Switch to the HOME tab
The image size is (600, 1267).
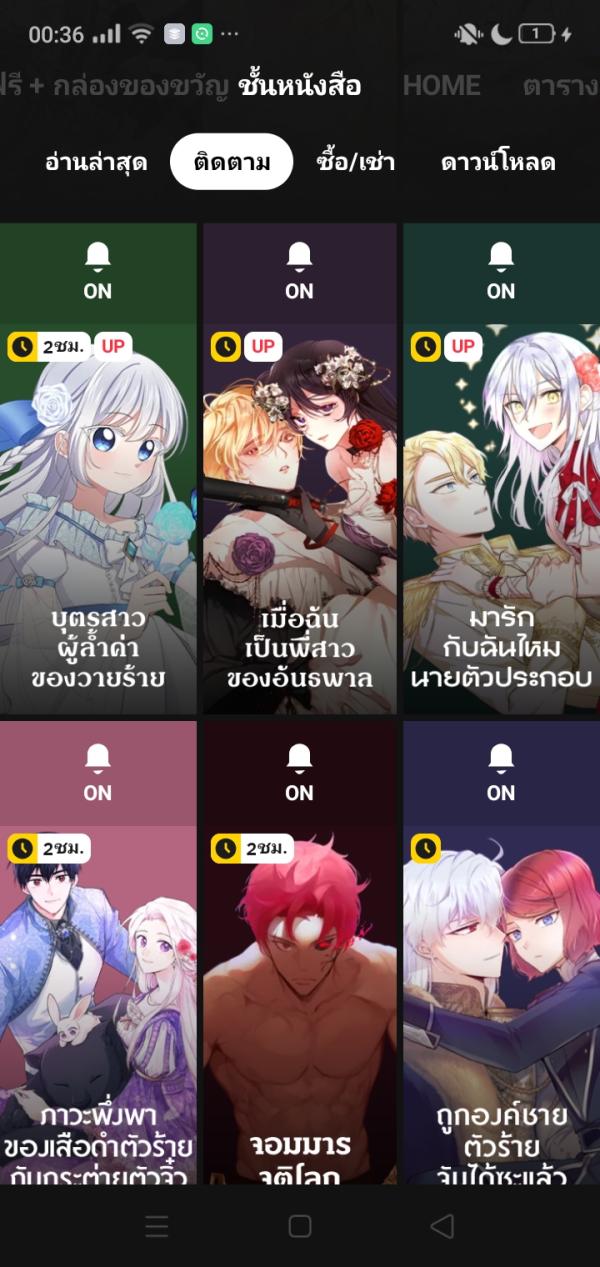pos(441,86)
